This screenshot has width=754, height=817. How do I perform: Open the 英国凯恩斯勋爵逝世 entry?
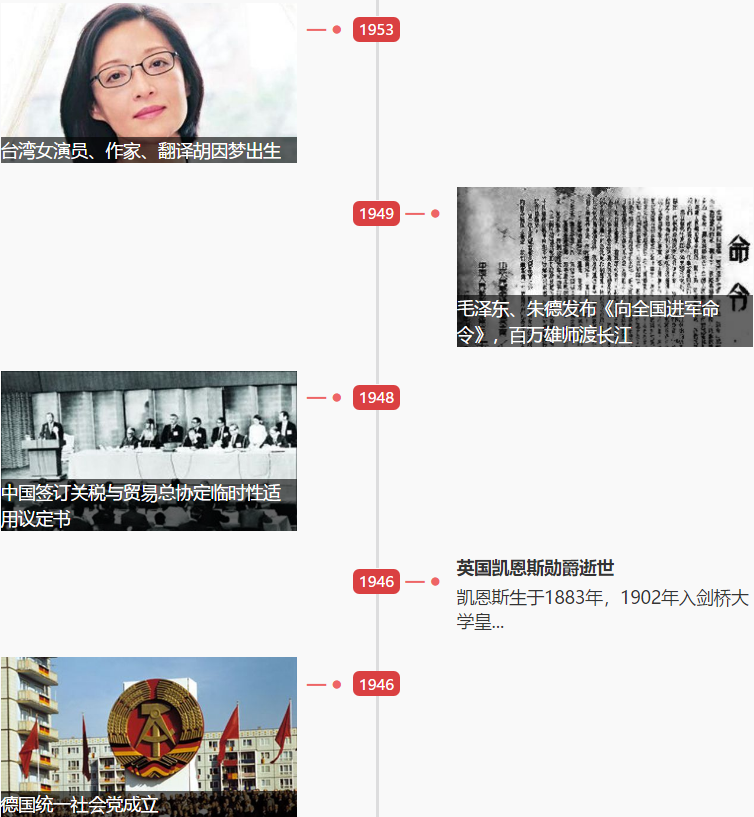pos(535,568)
